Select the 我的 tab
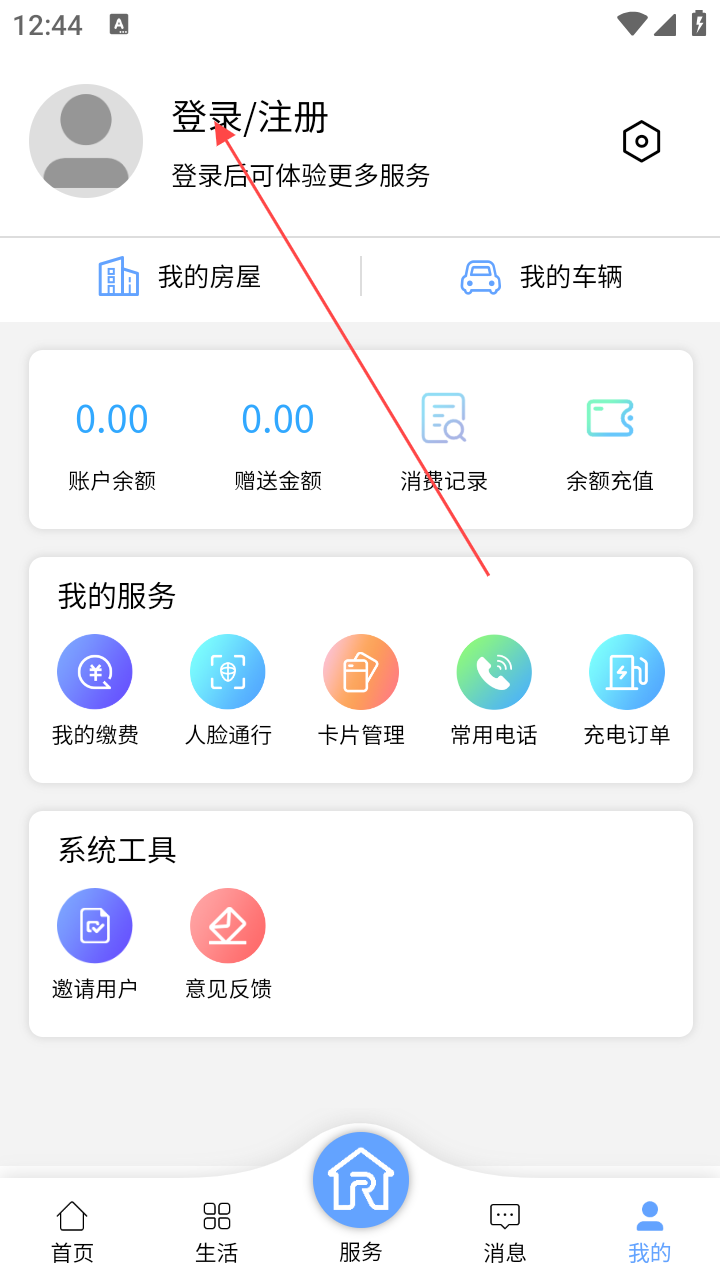Viewport: 720px width, 1280px height. (649, 1231)
